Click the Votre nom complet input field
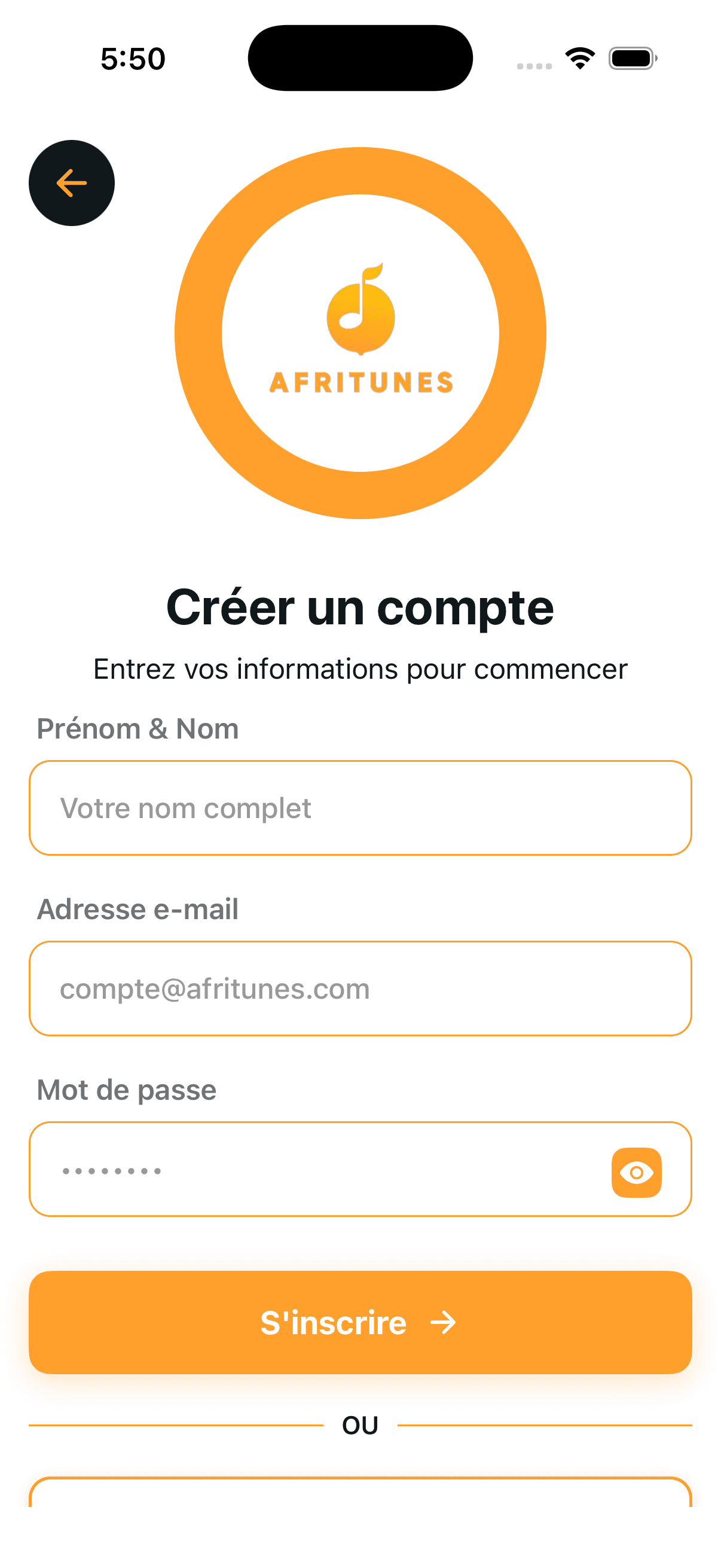Screen dimensions: 721x1568 pyautogui.click(x=360, y=808)
